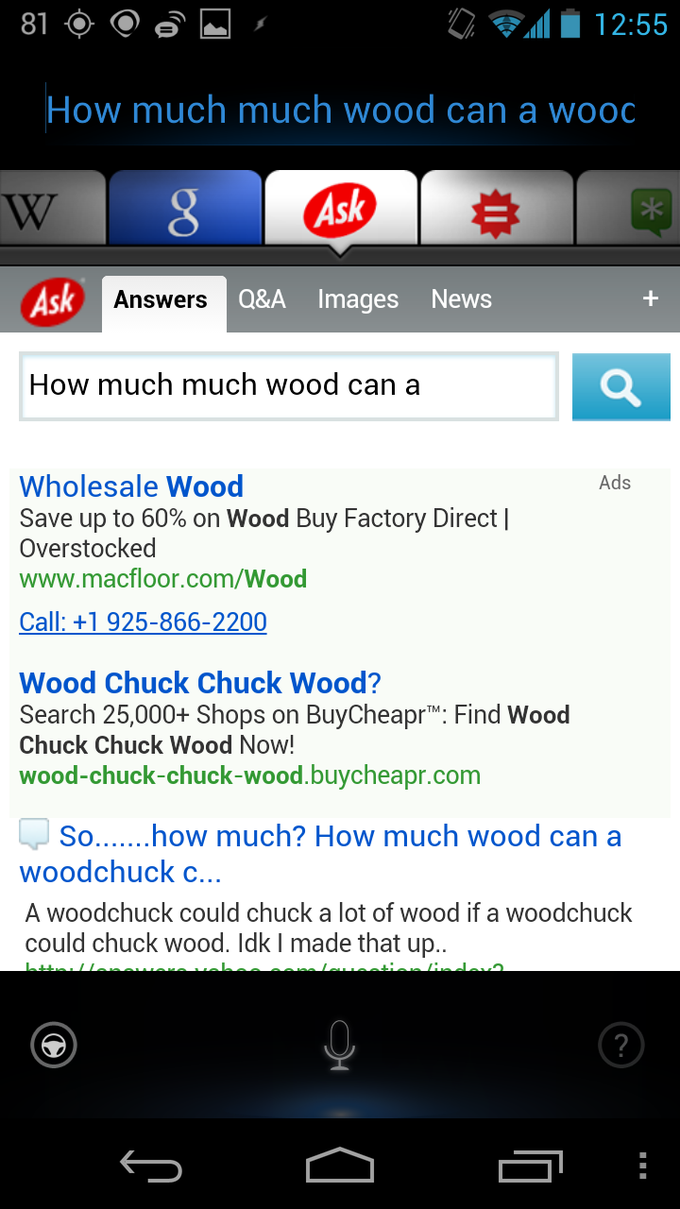Open the Wholesale Wood ad link
The image size is (680, 1209).
[131, 487]
